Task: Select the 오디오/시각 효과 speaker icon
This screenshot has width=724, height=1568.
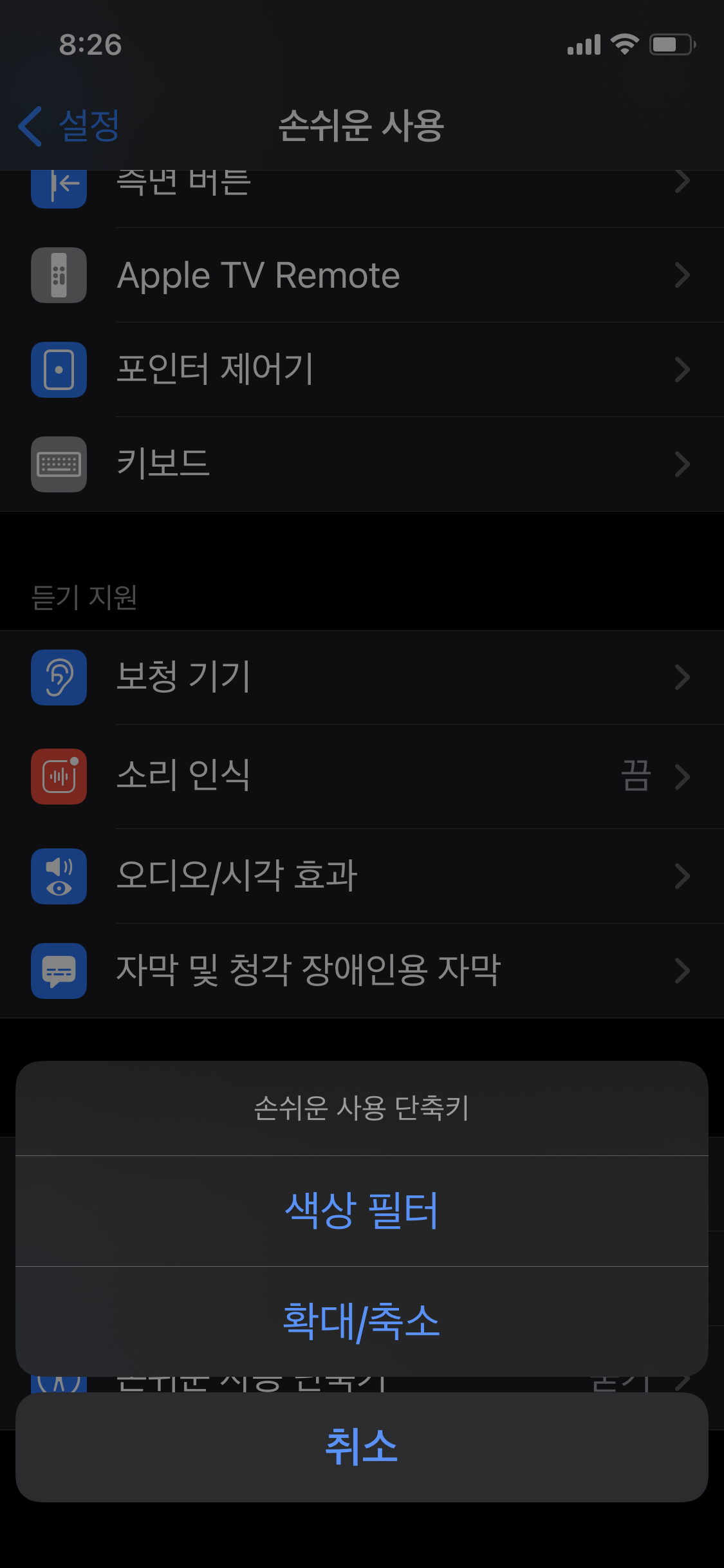Action: (x=59, y=877)
